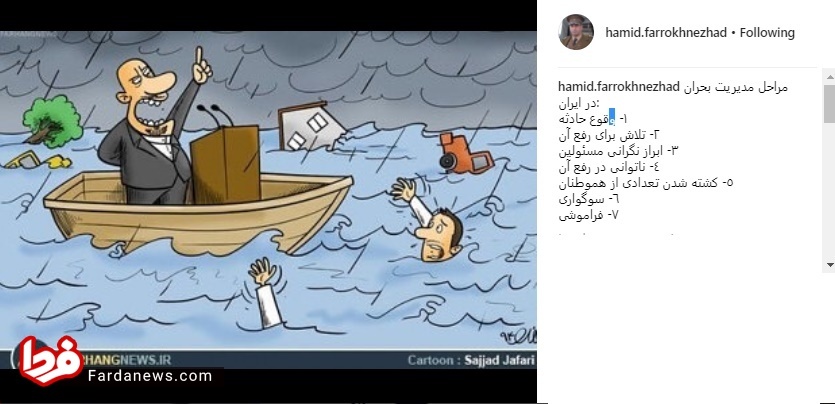Tap the Following button
Screen dimensions: 835x404
(x=767, y=32)
